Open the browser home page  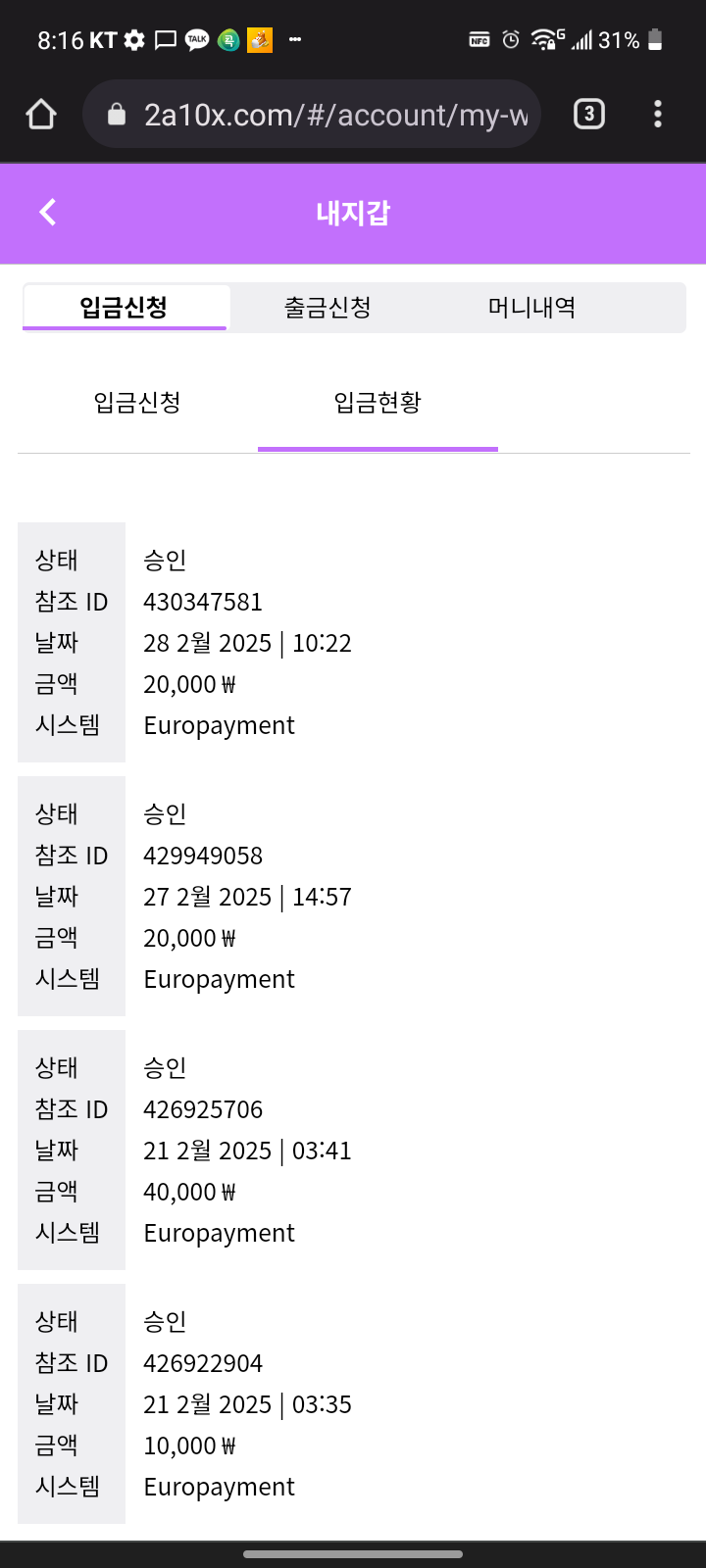41,115
